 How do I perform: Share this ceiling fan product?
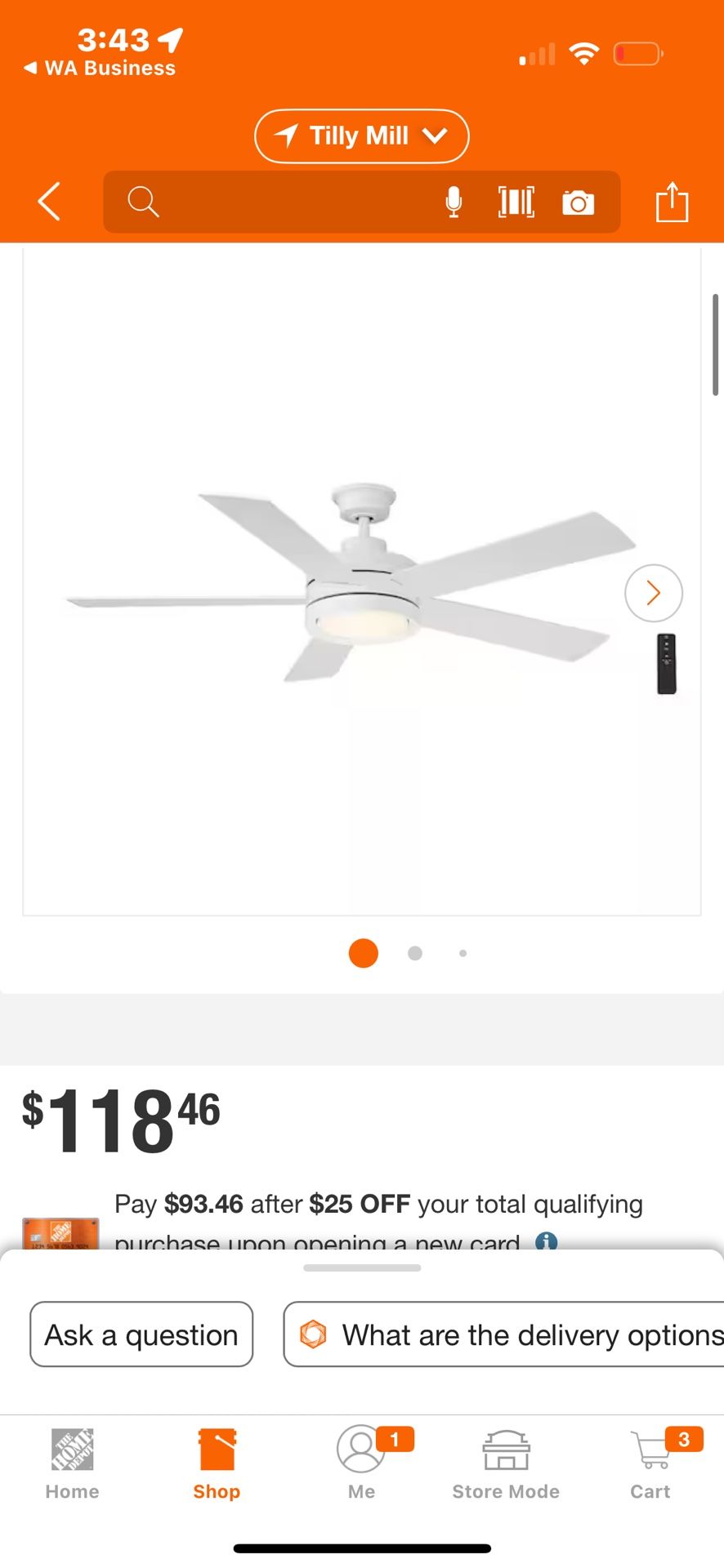coord(673,202)
